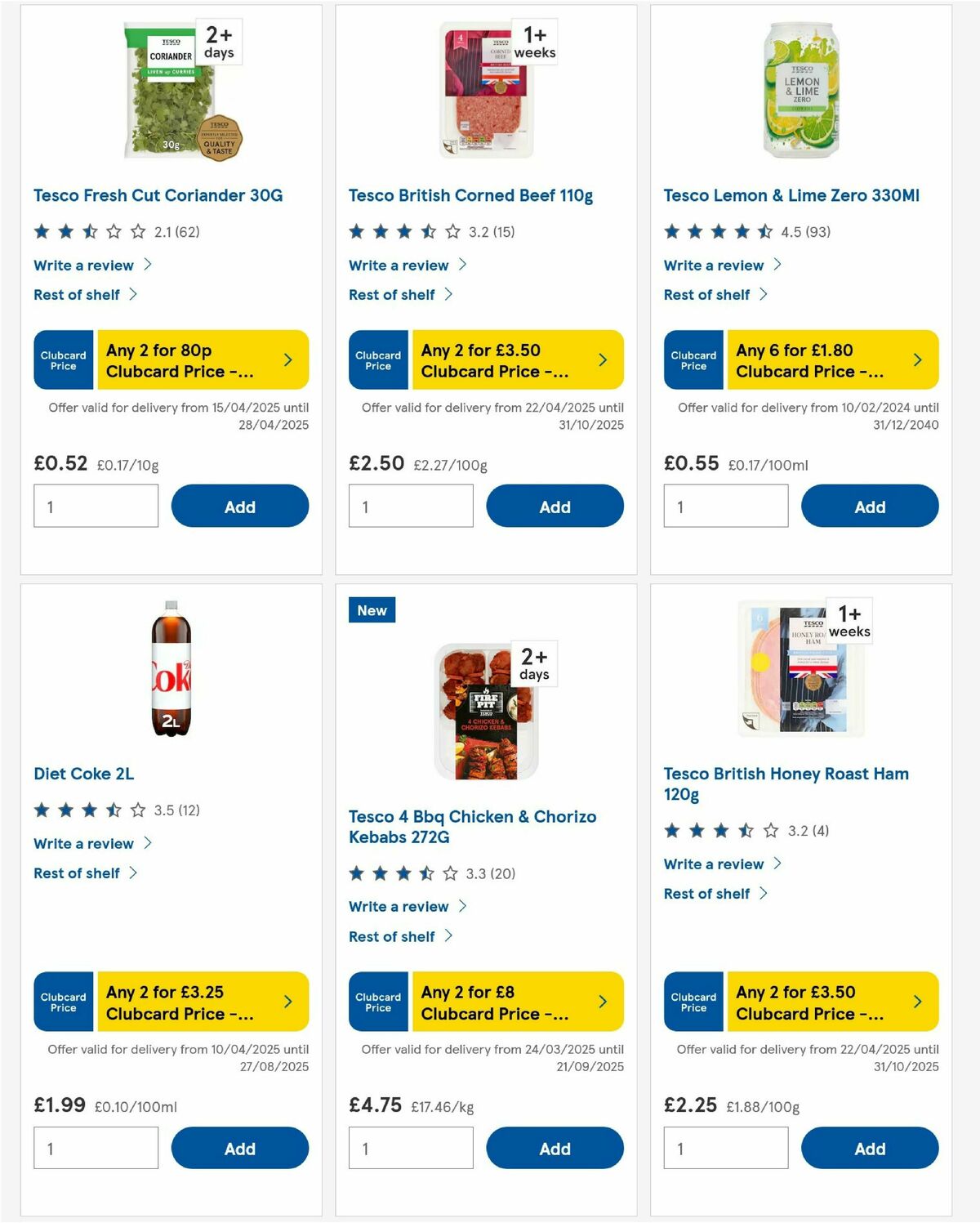The image size is (980, 1223).
Task: Add Tesco Lemon & Lime Zero to basket
Action: click(x=870, y=506)
